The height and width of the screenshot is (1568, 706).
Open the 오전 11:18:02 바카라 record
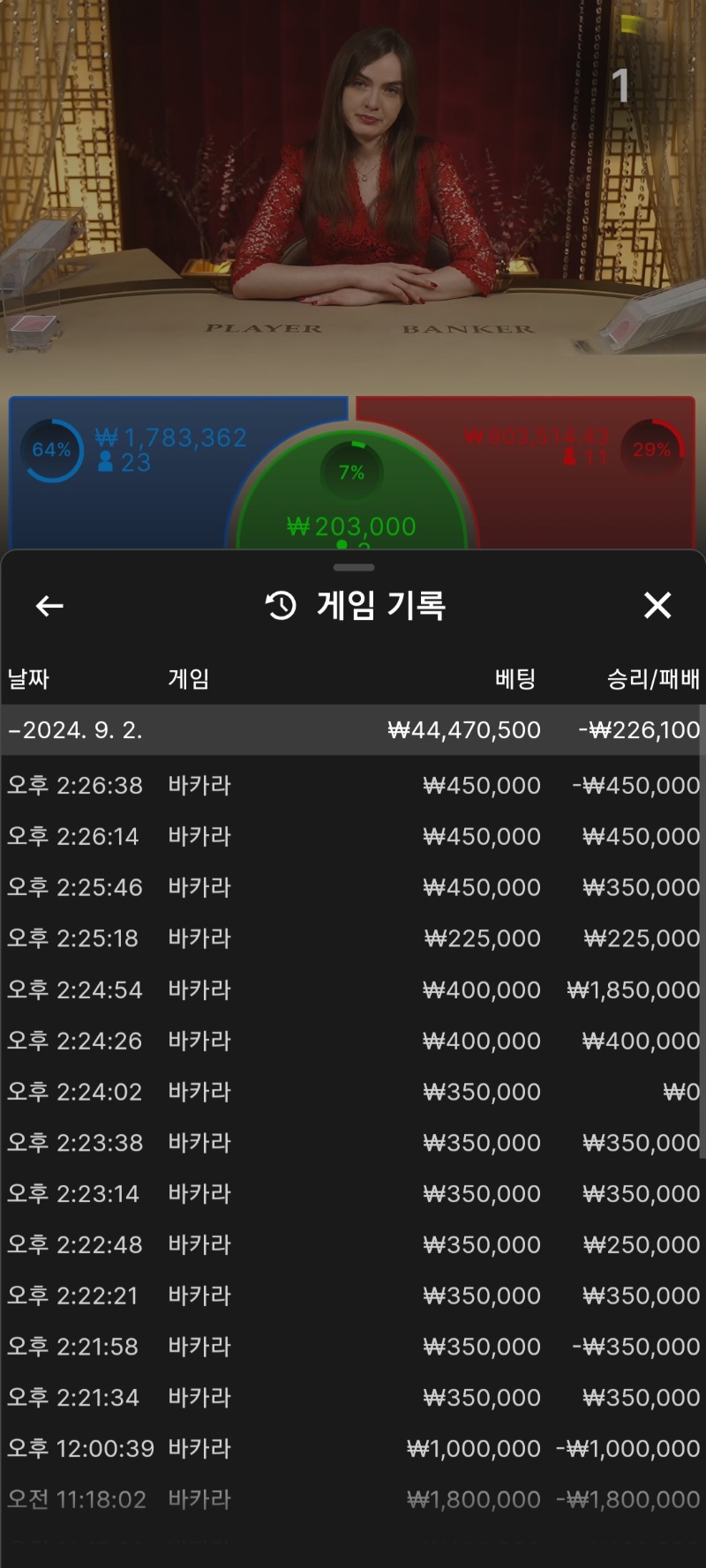point(351,1499)
